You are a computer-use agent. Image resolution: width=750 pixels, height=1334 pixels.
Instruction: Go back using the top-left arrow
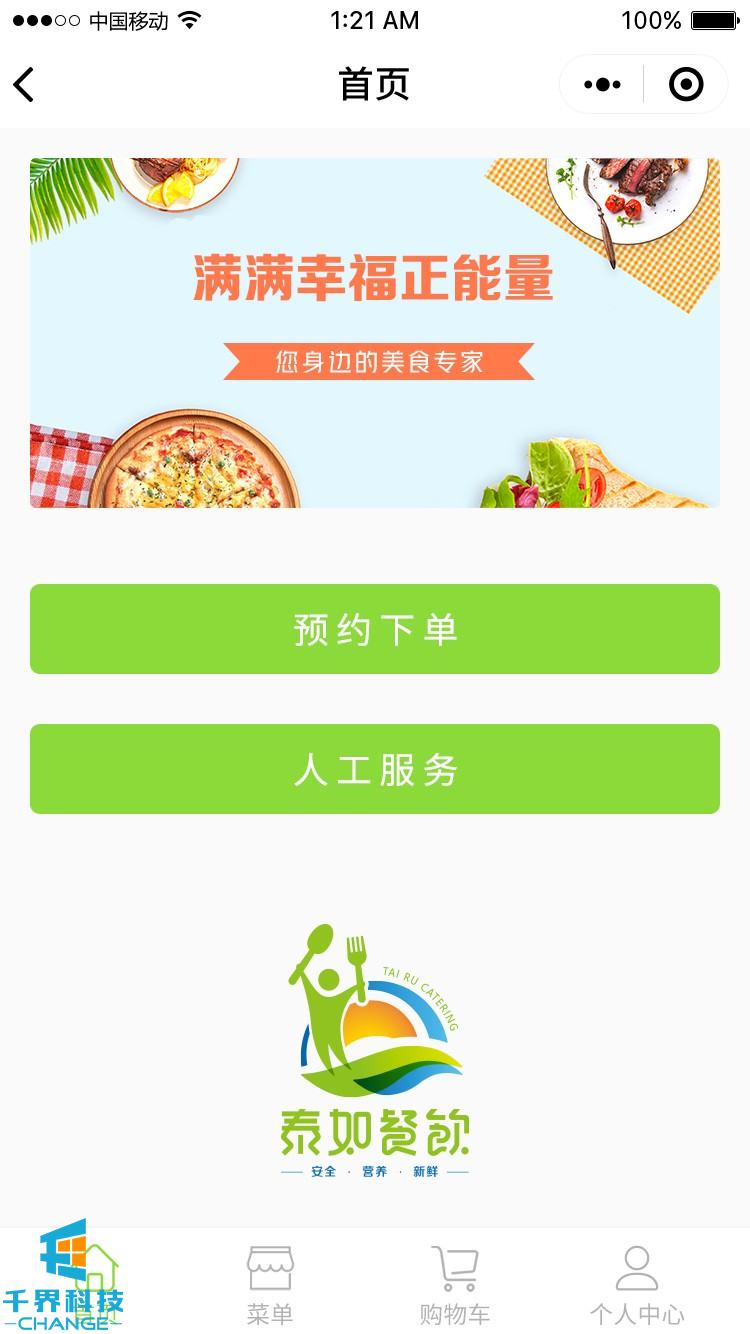pos(24,85)
